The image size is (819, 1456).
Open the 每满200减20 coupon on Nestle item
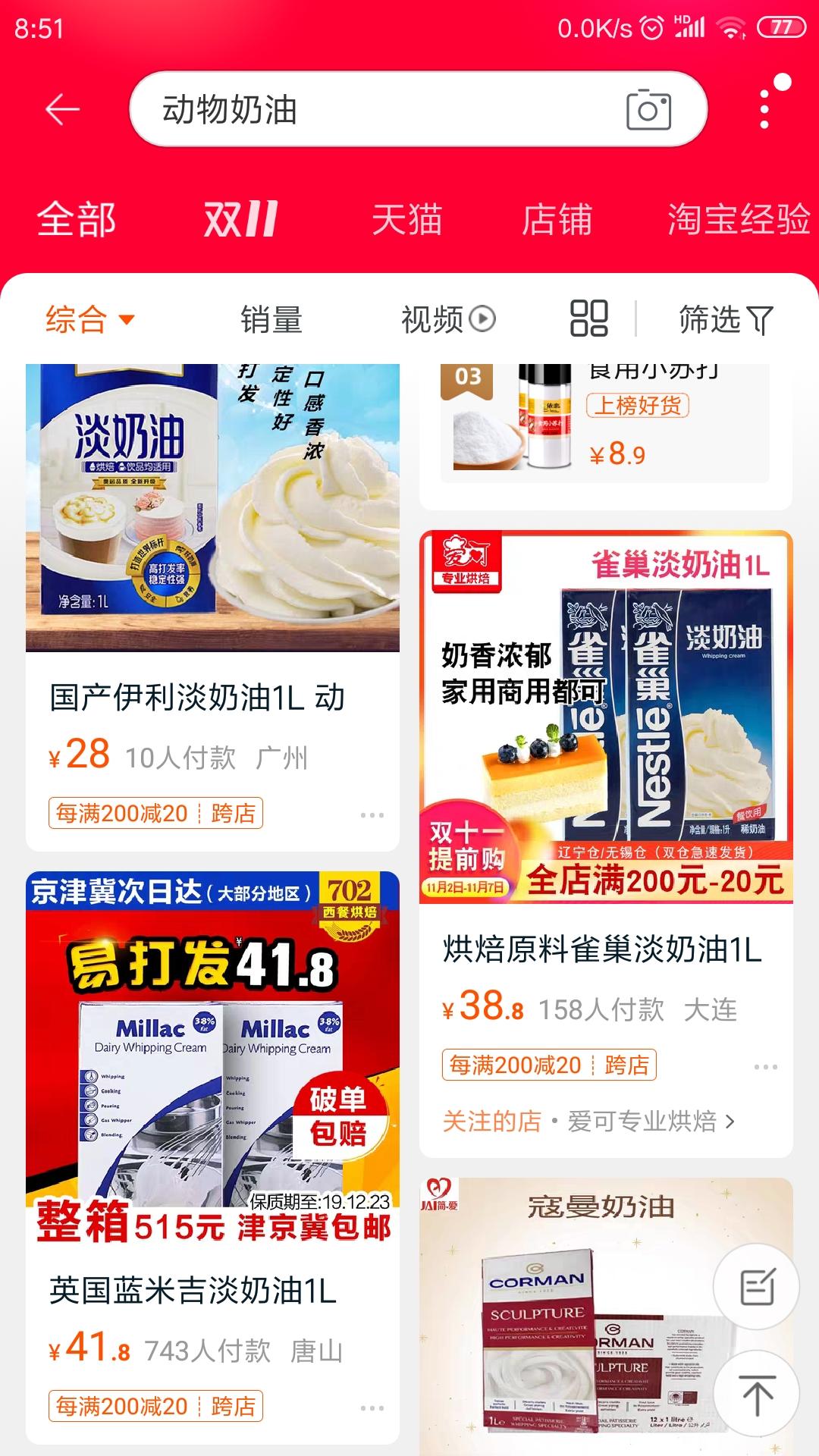tap(549, 1065)
